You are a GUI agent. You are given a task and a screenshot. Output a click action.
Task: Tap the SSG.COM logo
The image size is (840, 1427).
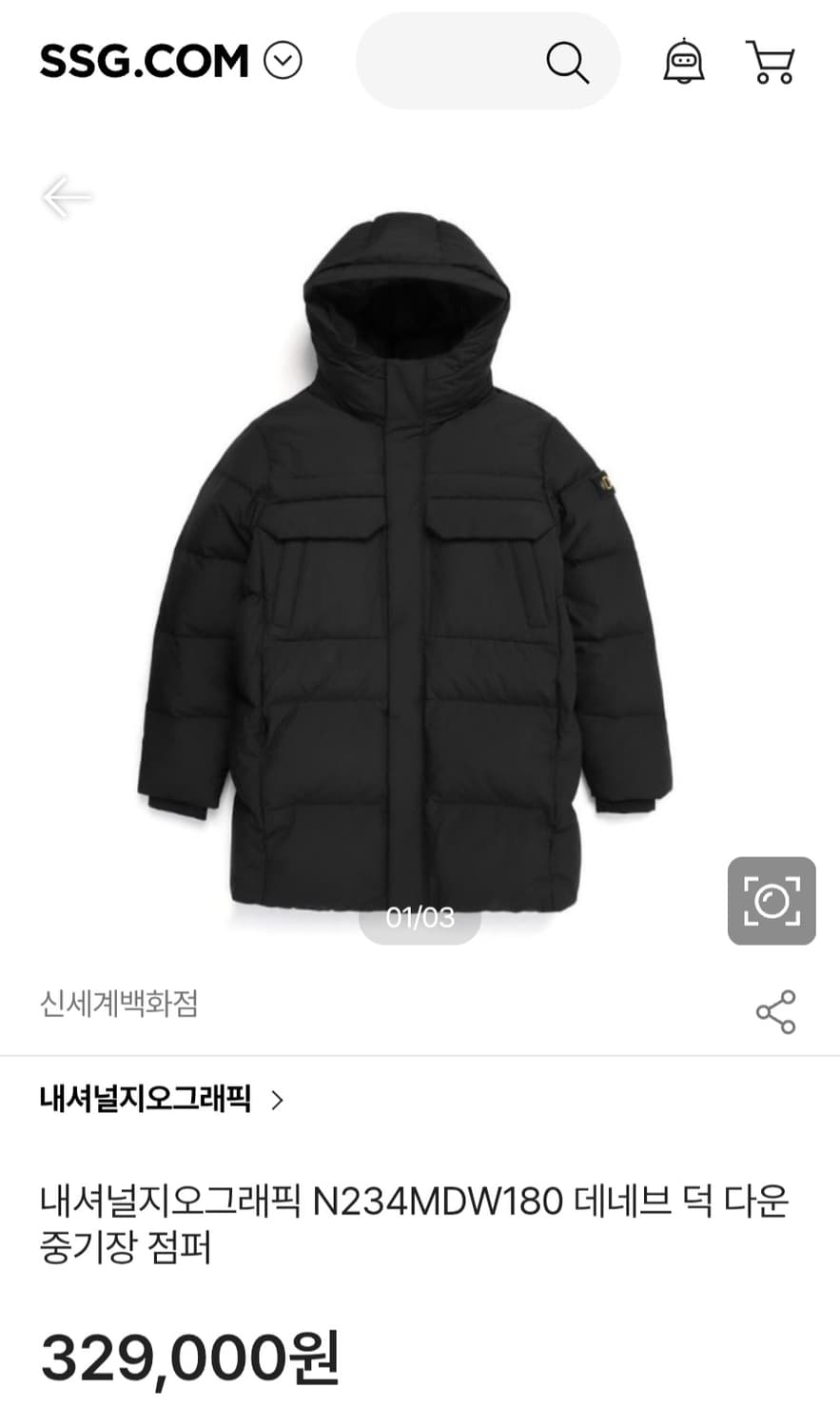point(143,60)
